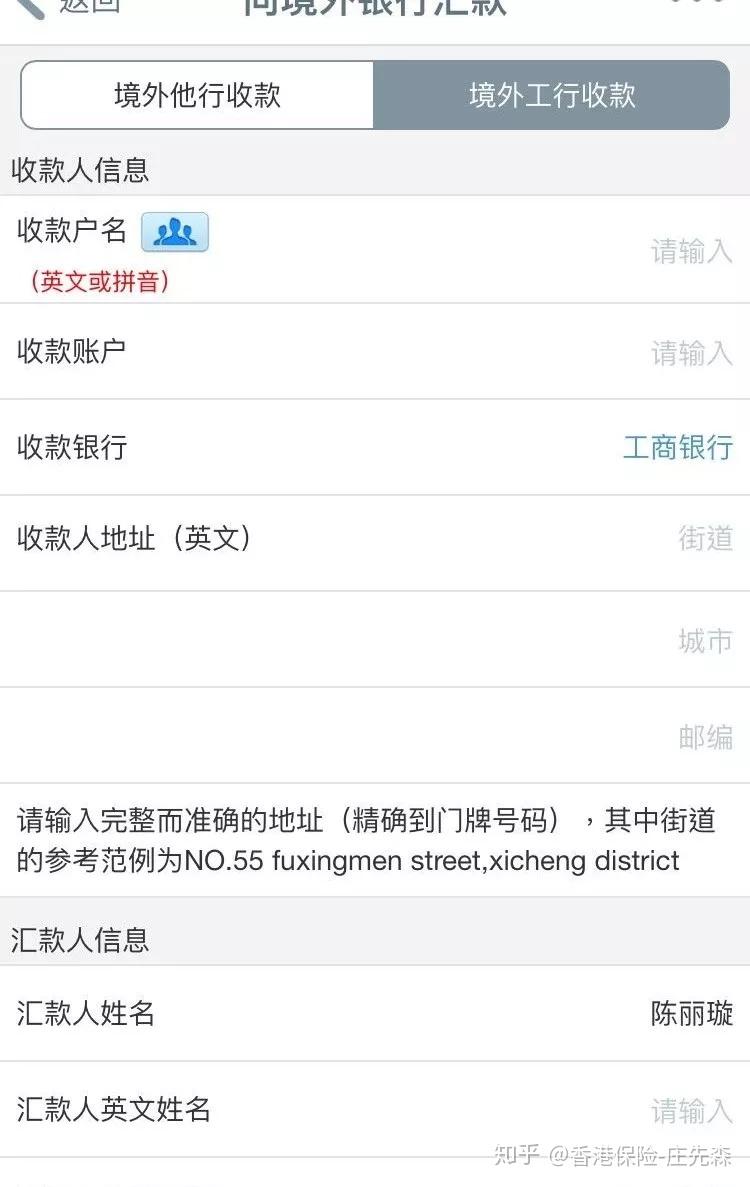Tap the back arrow to return
Viewport: 750px width, 1187px height.
click(30, 10)
